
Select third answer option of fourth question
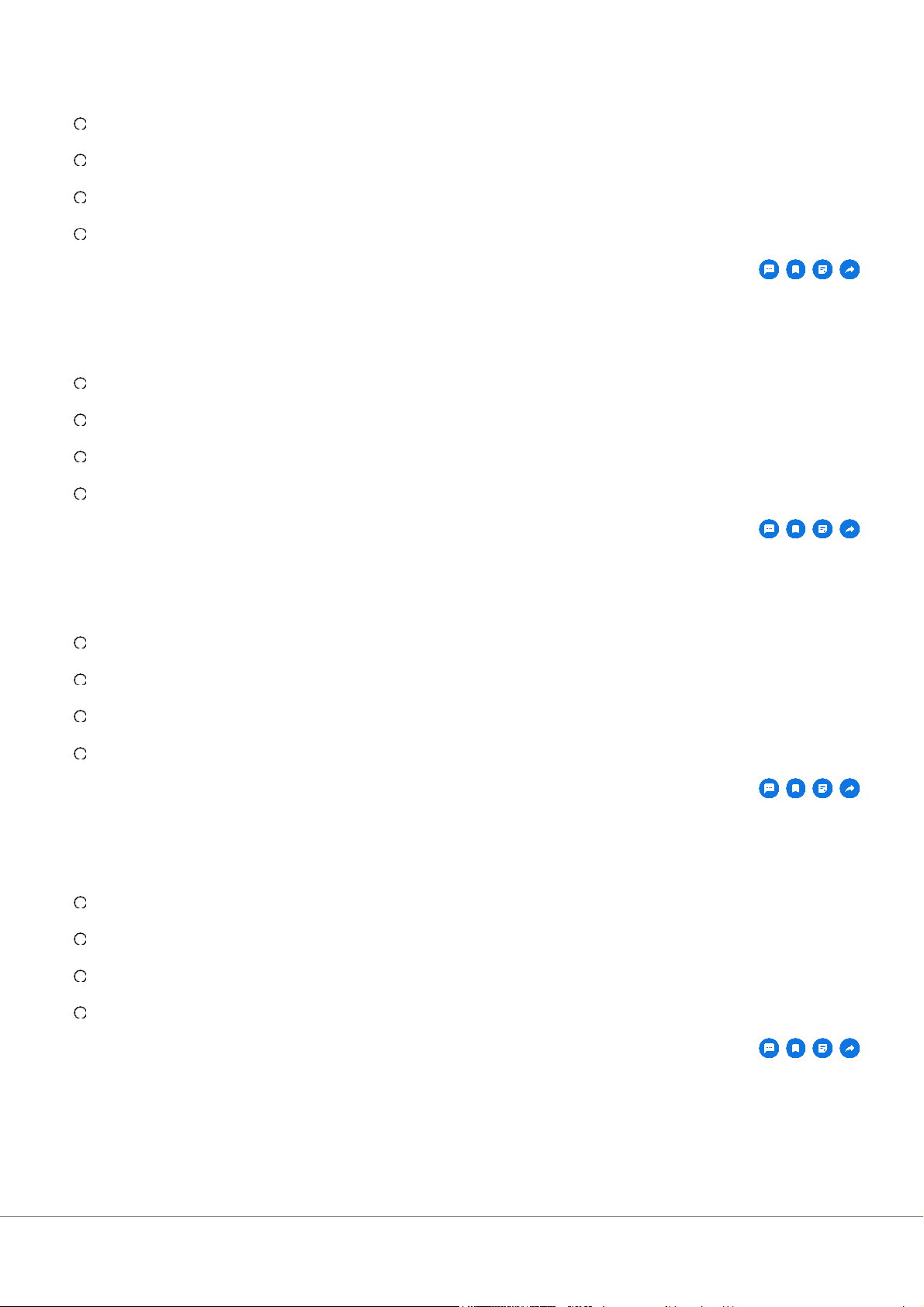pos(80,976)
